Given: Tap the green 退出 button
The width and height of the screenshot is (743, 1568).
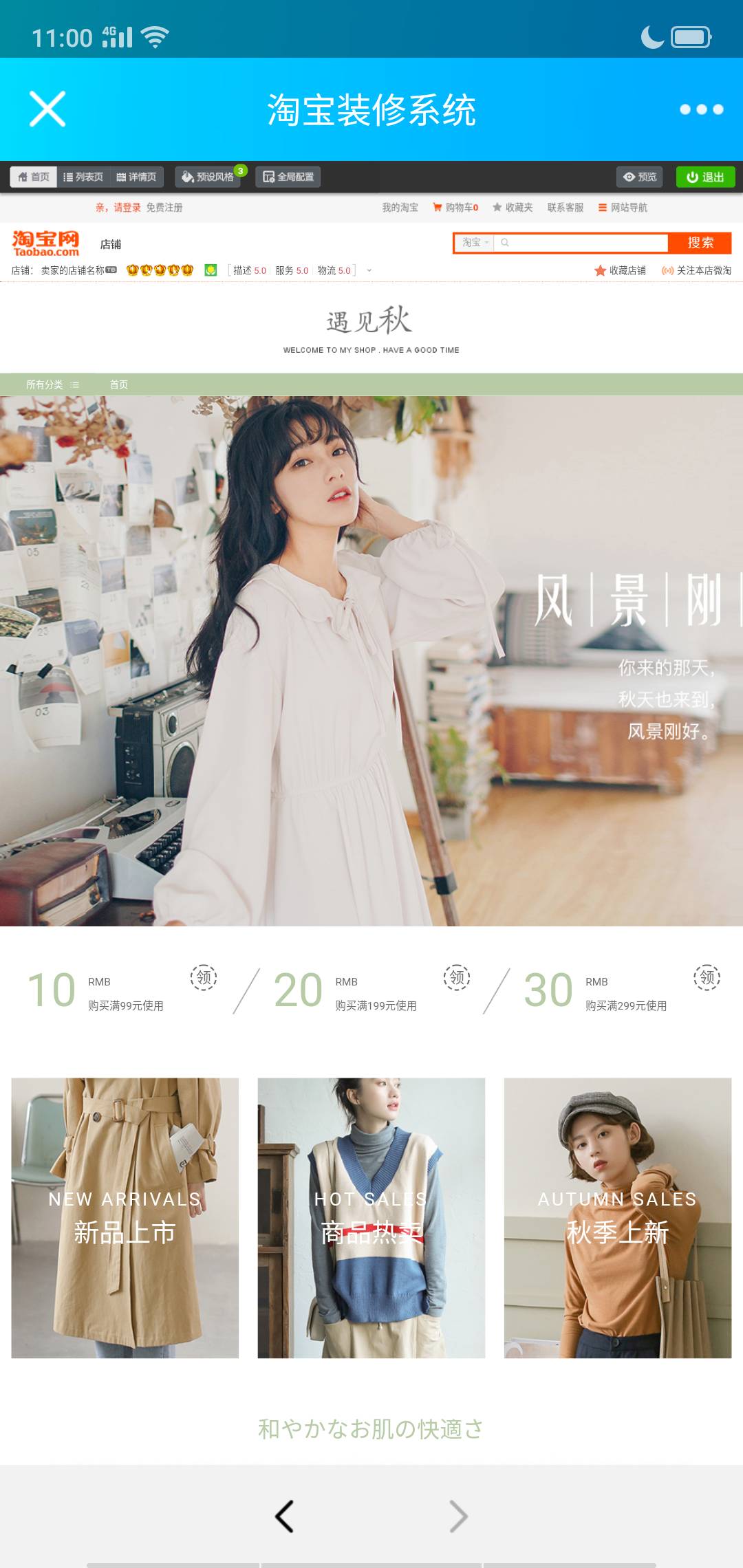Looking at the screenshot, I should [705, 177].
